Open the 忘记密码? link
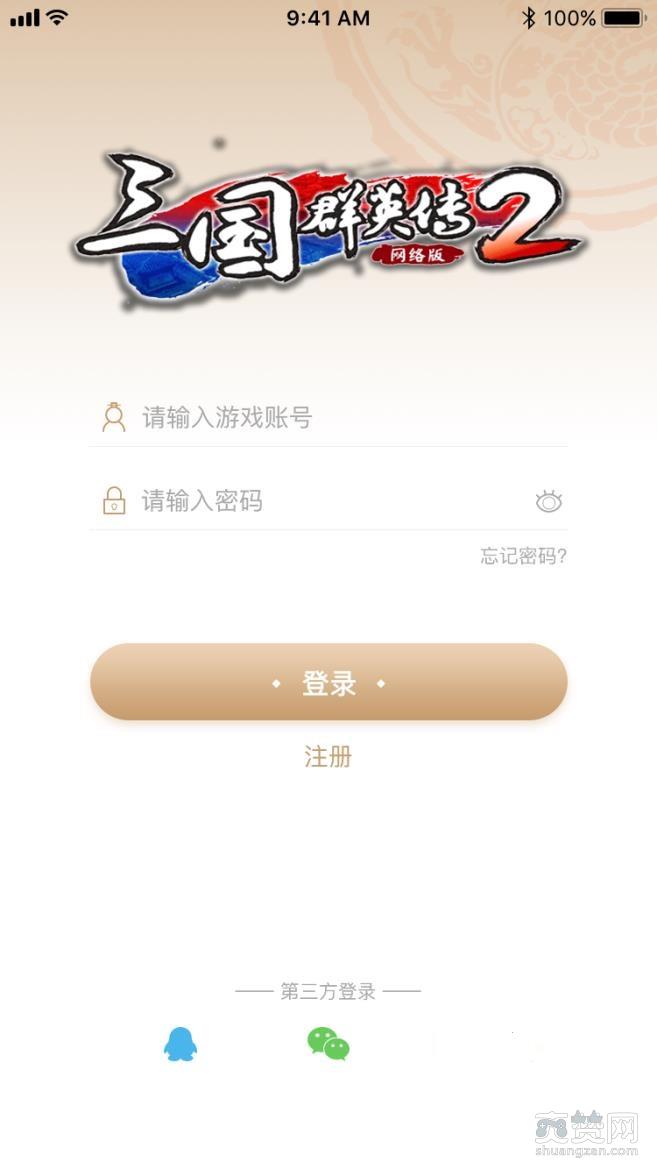657x1169 pixels. pos(523,557)
